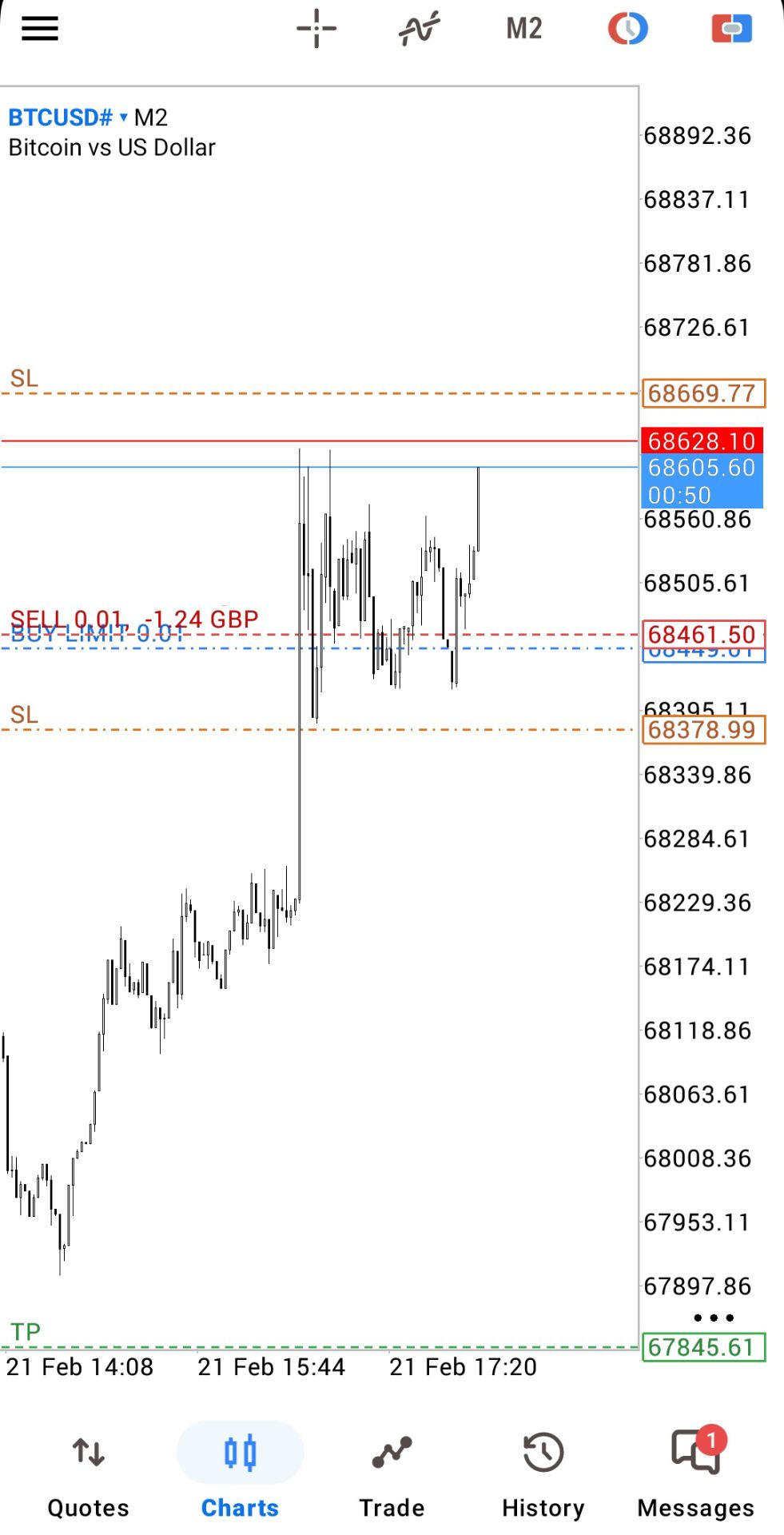This screenshot has width=784, height=1535.
Task: Change the M2 timeframe
Action: pyautogui.click(x=523, y=29)
